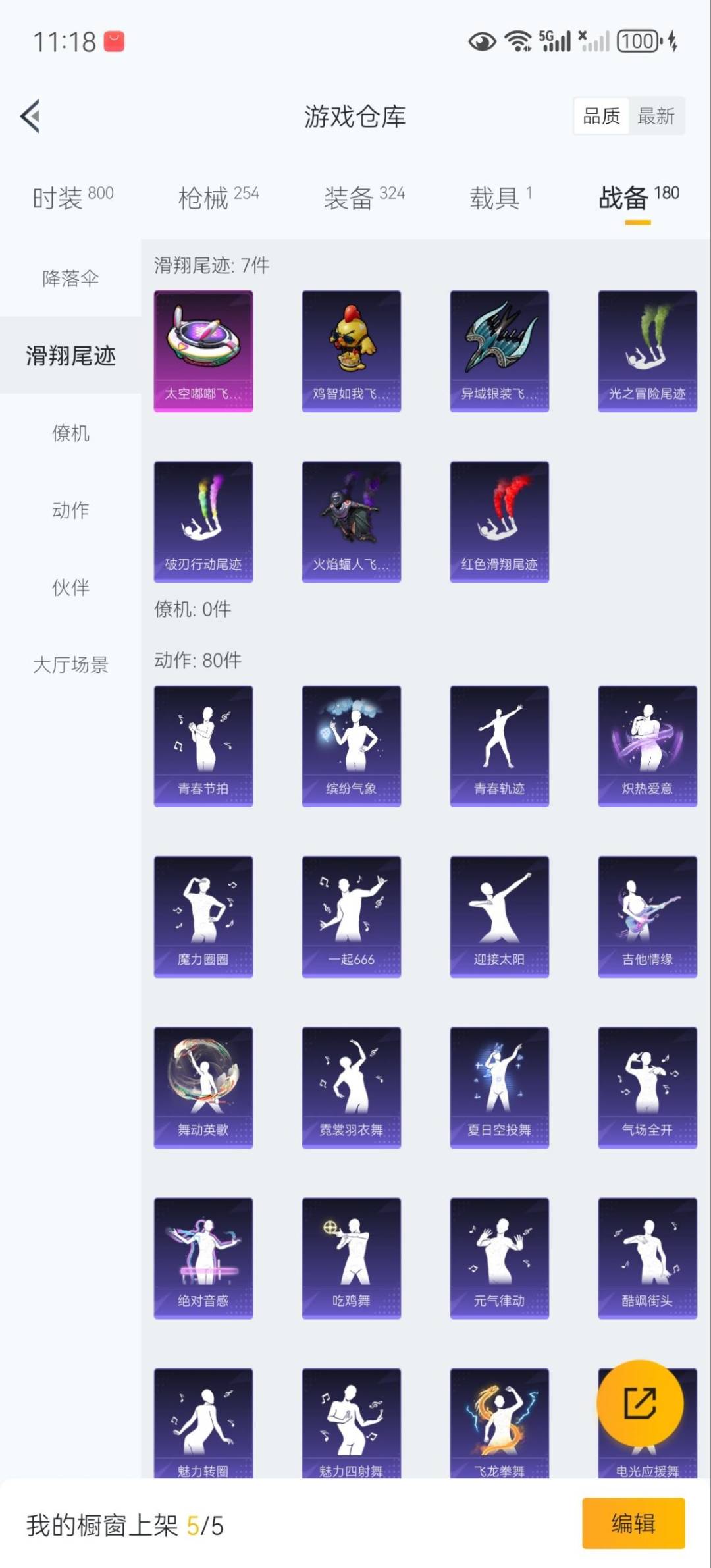This screenshot has height=1568, width=711.
Task: Open the 太空嘟嘟飞 glider trail item
Action: pos(202,350)
